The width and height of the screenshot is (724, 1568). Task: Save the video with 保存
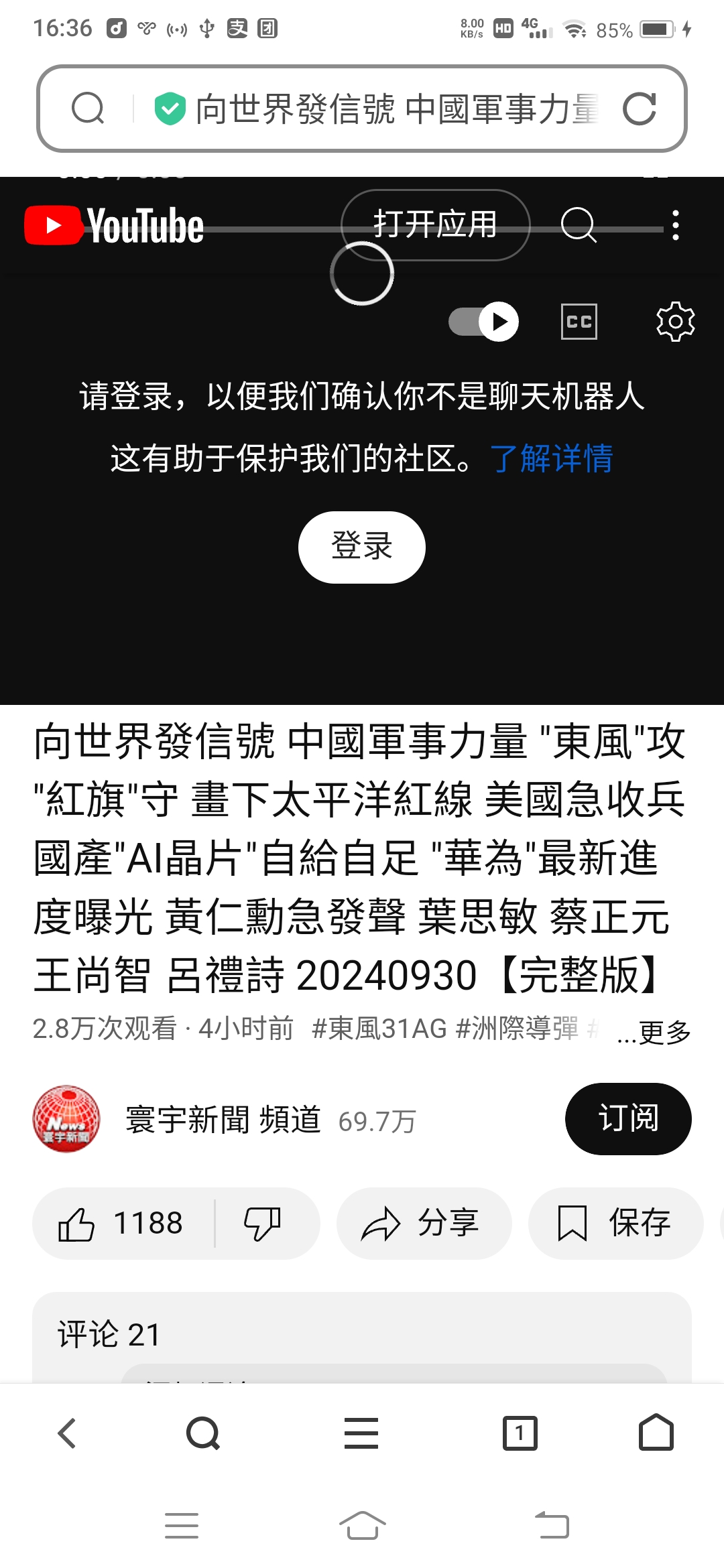615,1224
